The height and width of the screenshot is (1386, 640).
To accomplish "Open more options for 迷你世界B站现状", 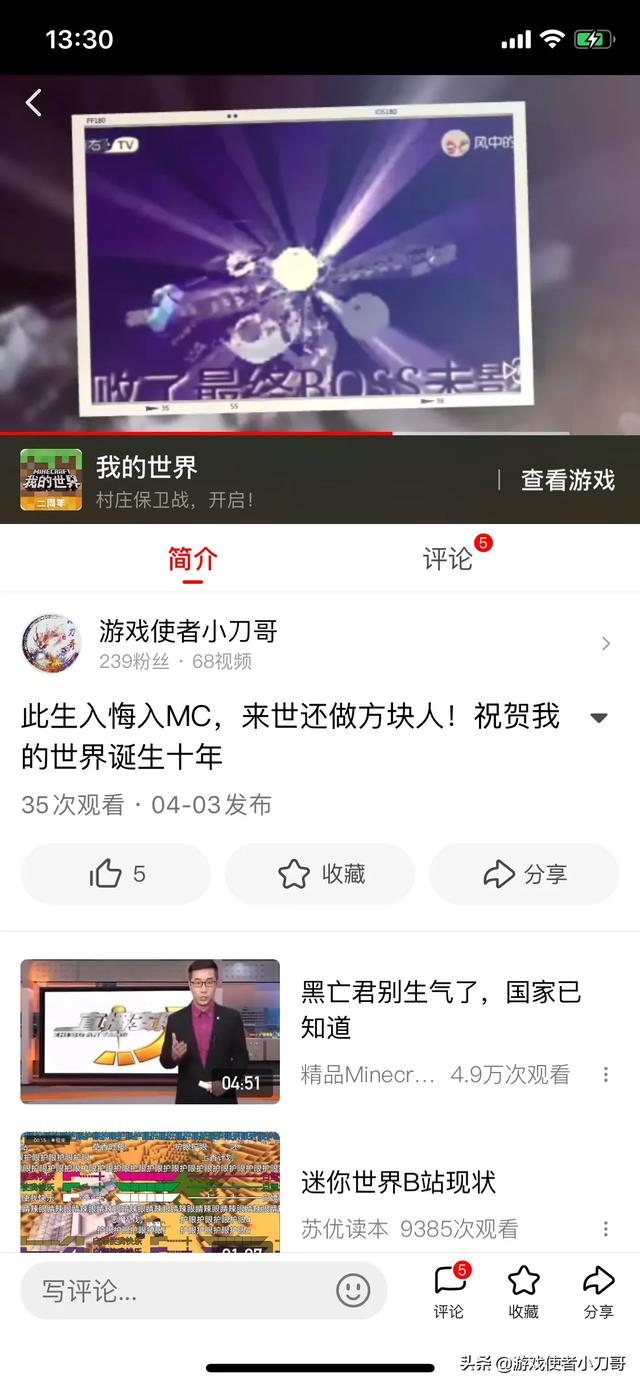I will click(x=605, y=1229).
